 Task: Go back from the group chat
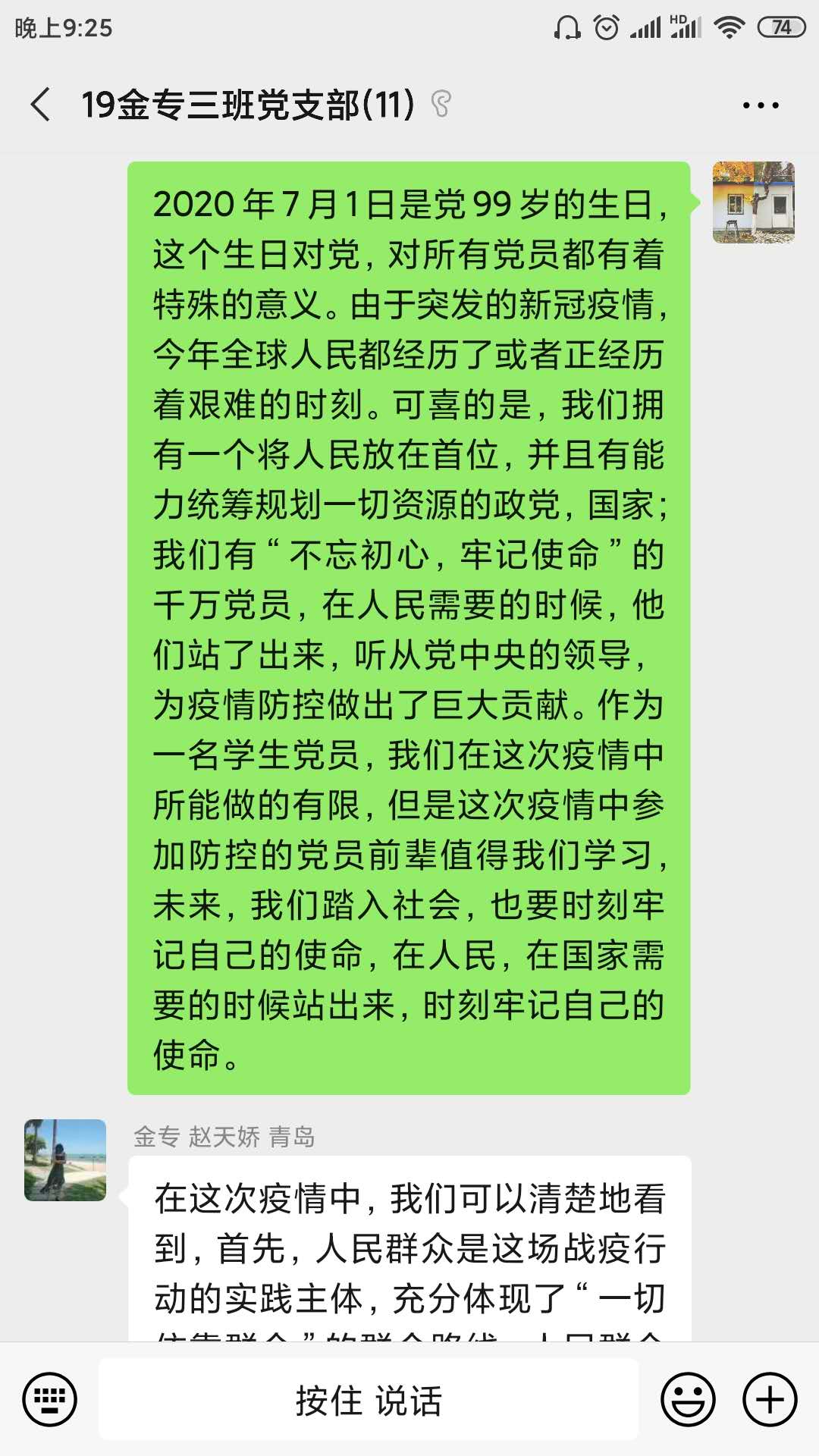click(41, 105)
